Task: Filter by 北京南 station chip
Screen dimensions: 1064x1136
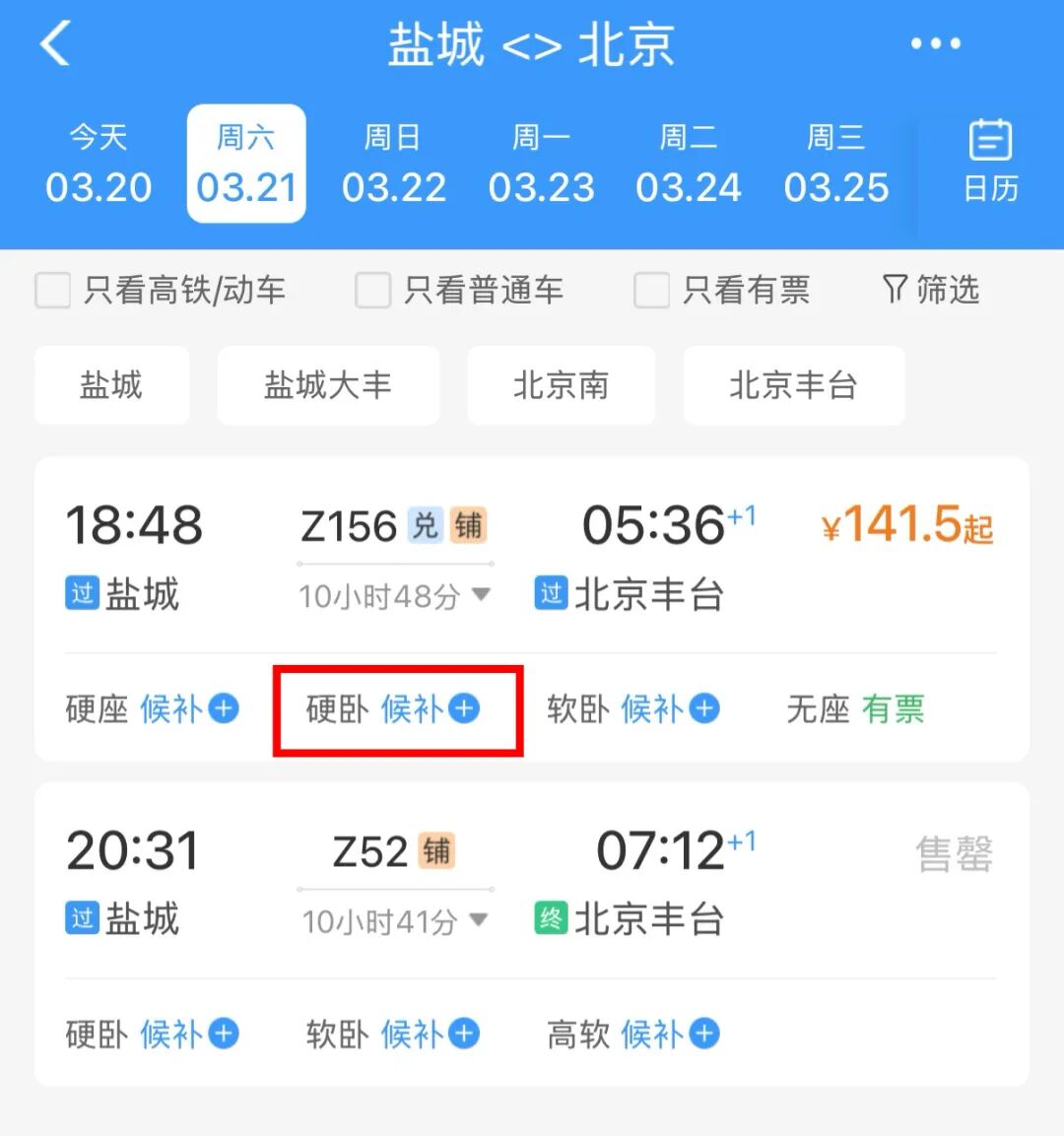Action: [561, 385]
